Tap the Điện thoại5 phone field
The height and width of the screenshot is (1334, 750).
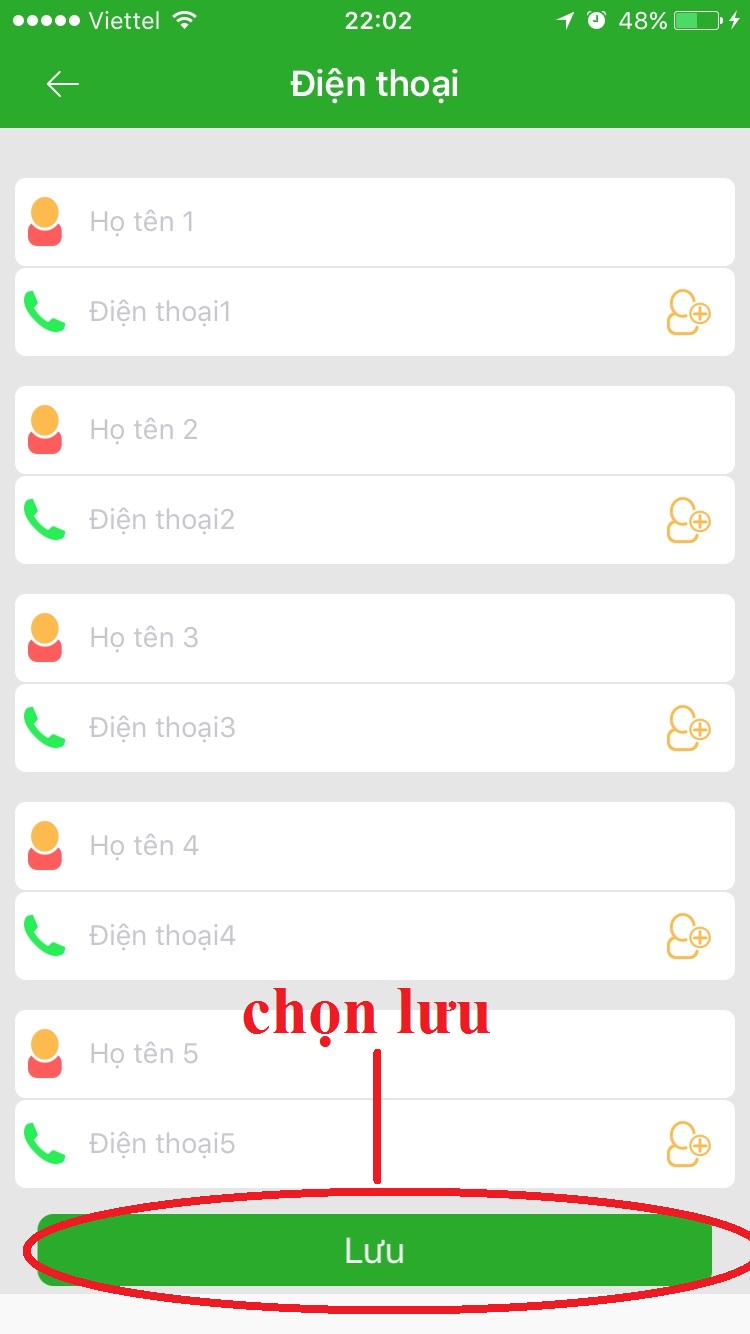tap(375, 1144)
